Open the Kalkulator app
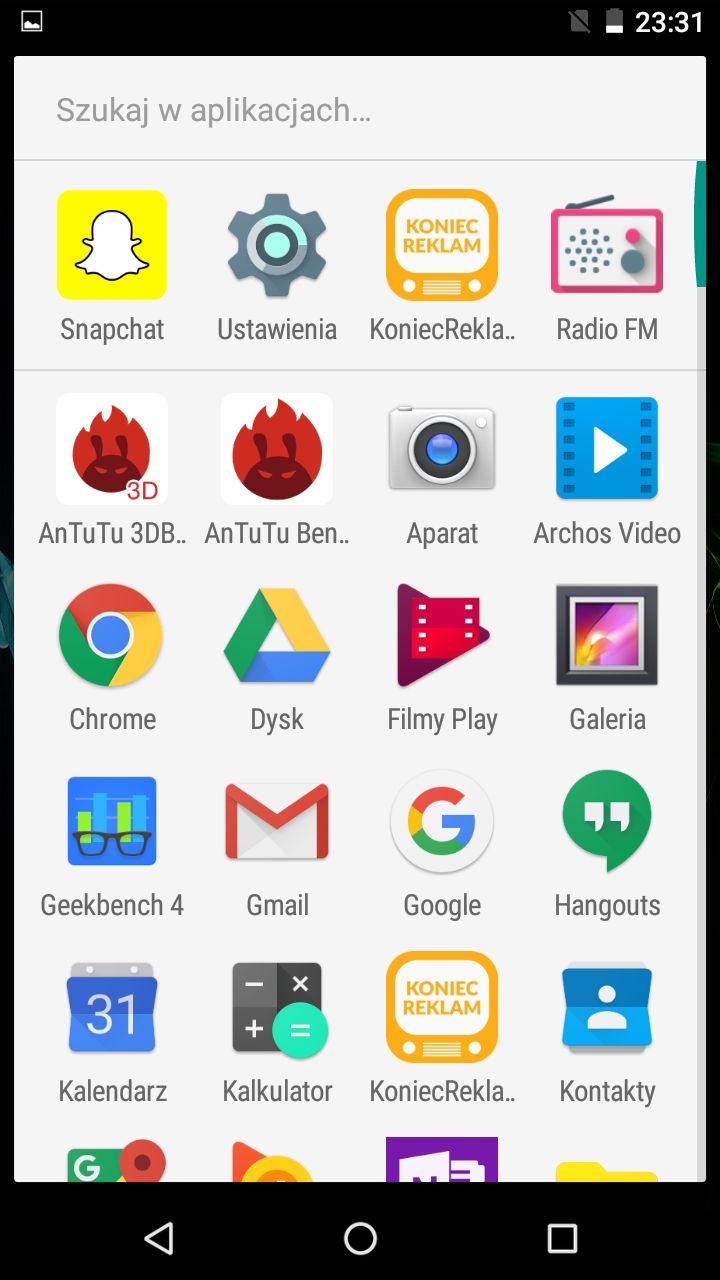Screen dimensions: 720x1280 tap(277, 1007)
